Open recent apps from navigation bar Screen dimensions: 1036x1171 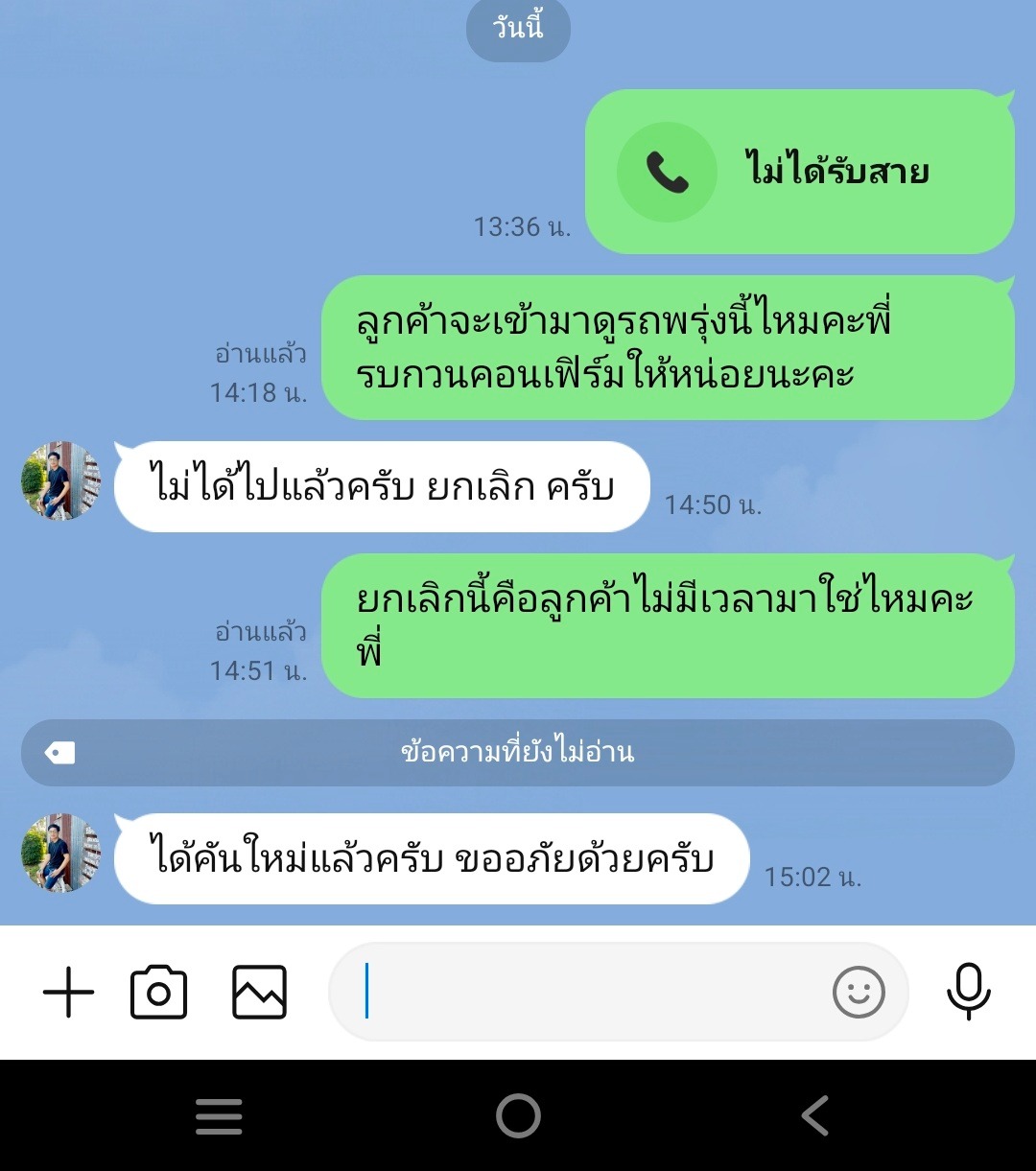219,1116
